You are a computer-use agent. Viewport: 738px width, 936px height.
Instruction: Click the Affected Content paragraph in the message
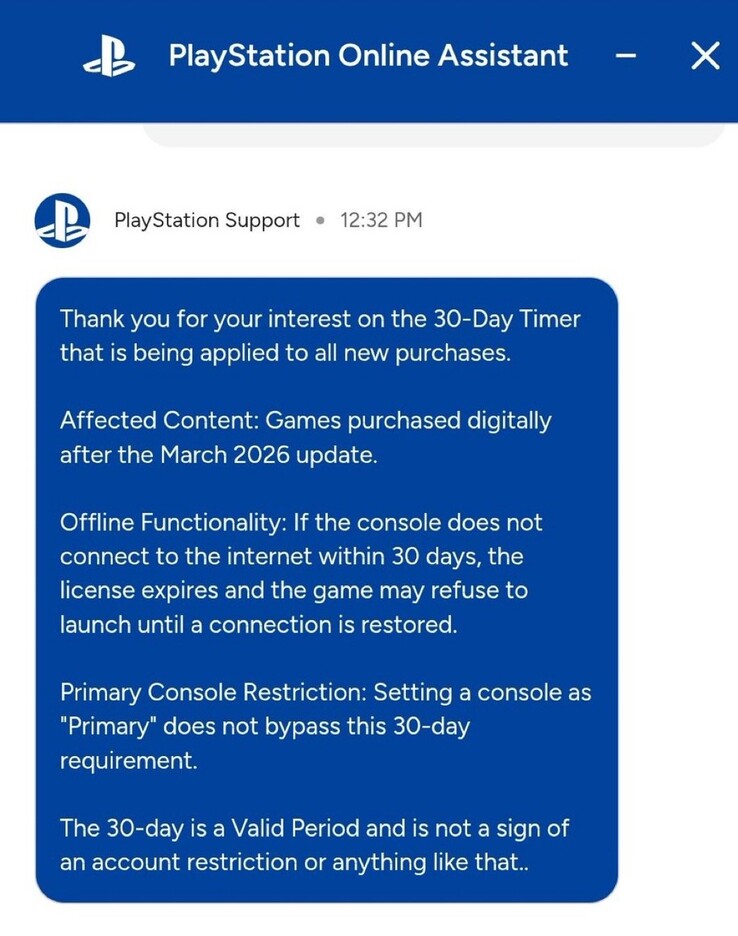[x=305, y=437]
